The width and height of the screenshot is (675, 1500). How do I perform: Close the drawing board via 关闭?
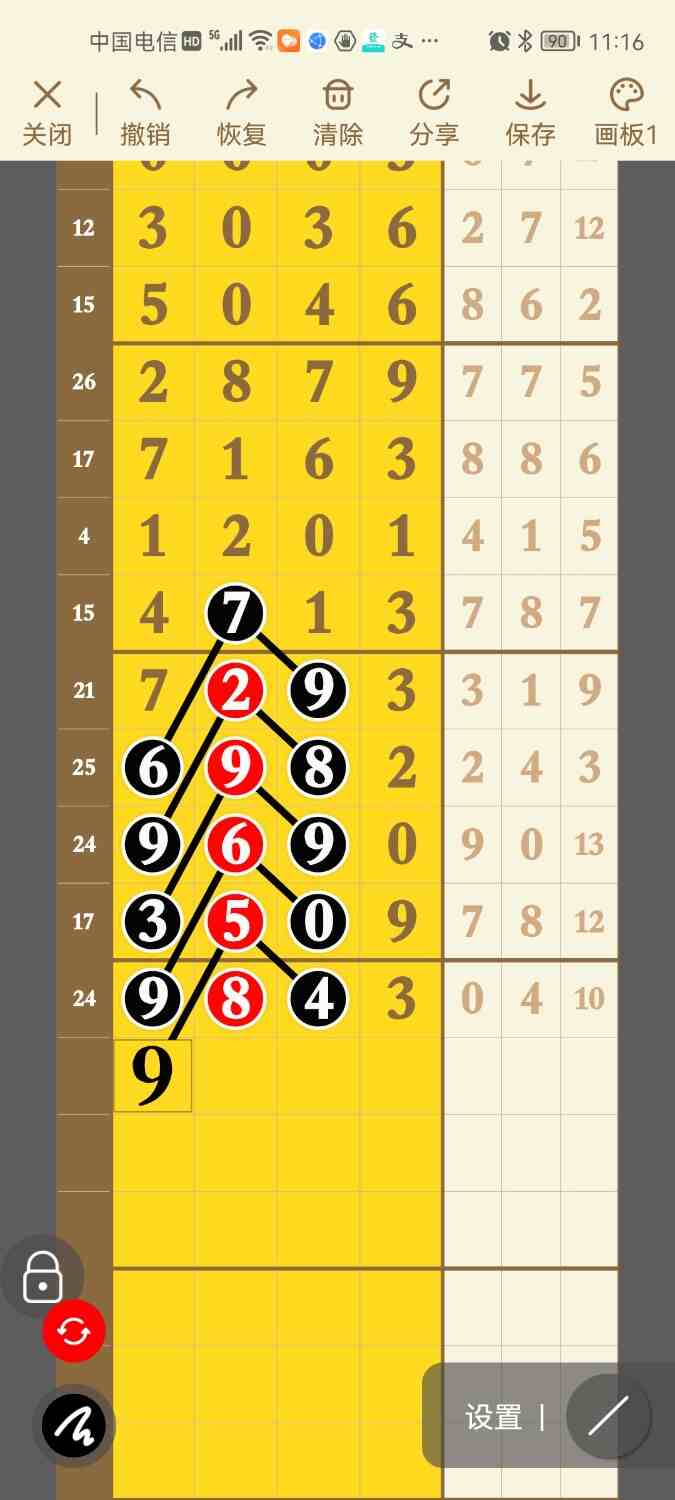pyautogui.click(x=47, y=113)
